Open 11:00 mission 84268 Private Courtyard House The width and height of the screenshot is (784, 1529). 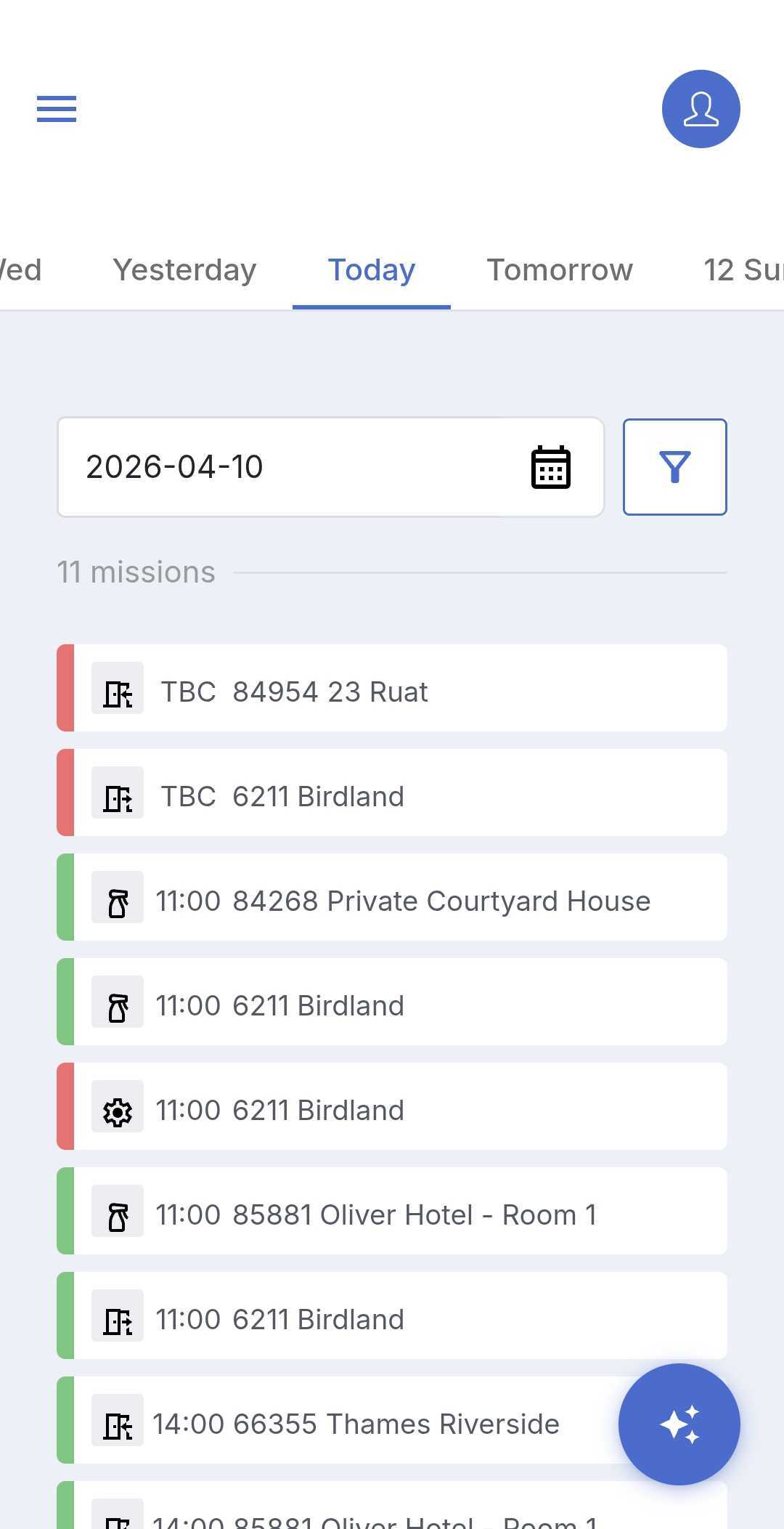[392, 897]
